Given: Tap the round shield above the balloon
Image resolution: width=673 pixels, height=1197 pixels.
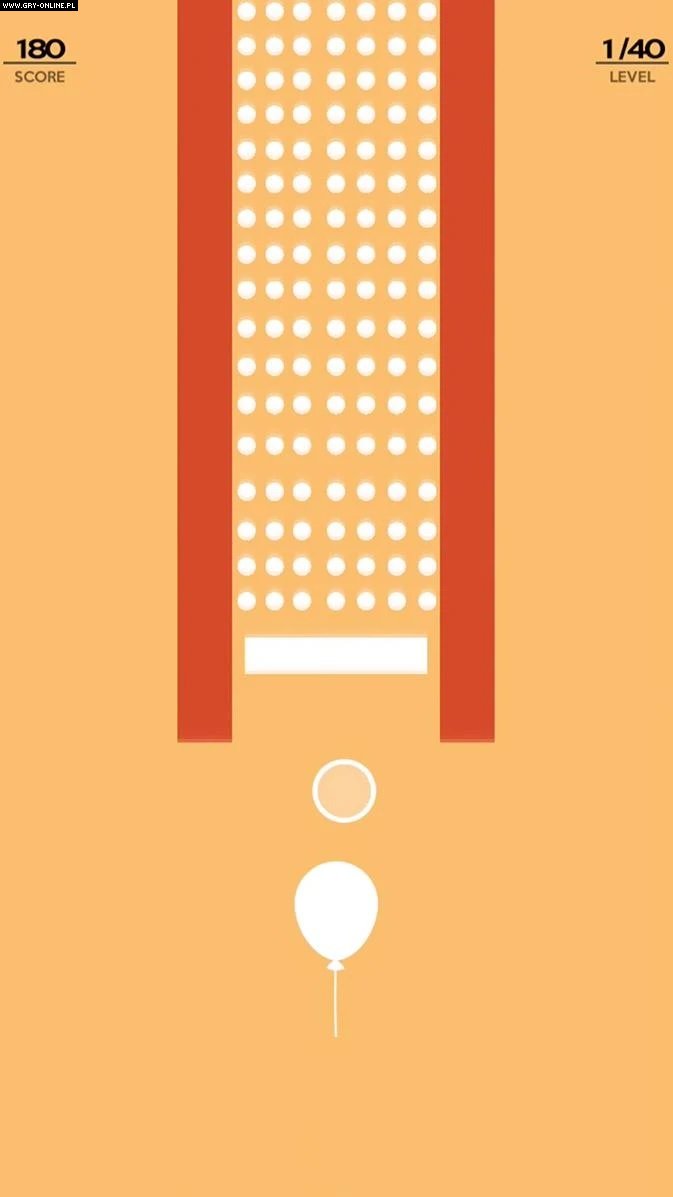Looking at the screenshot, I should tap(344, 791).
